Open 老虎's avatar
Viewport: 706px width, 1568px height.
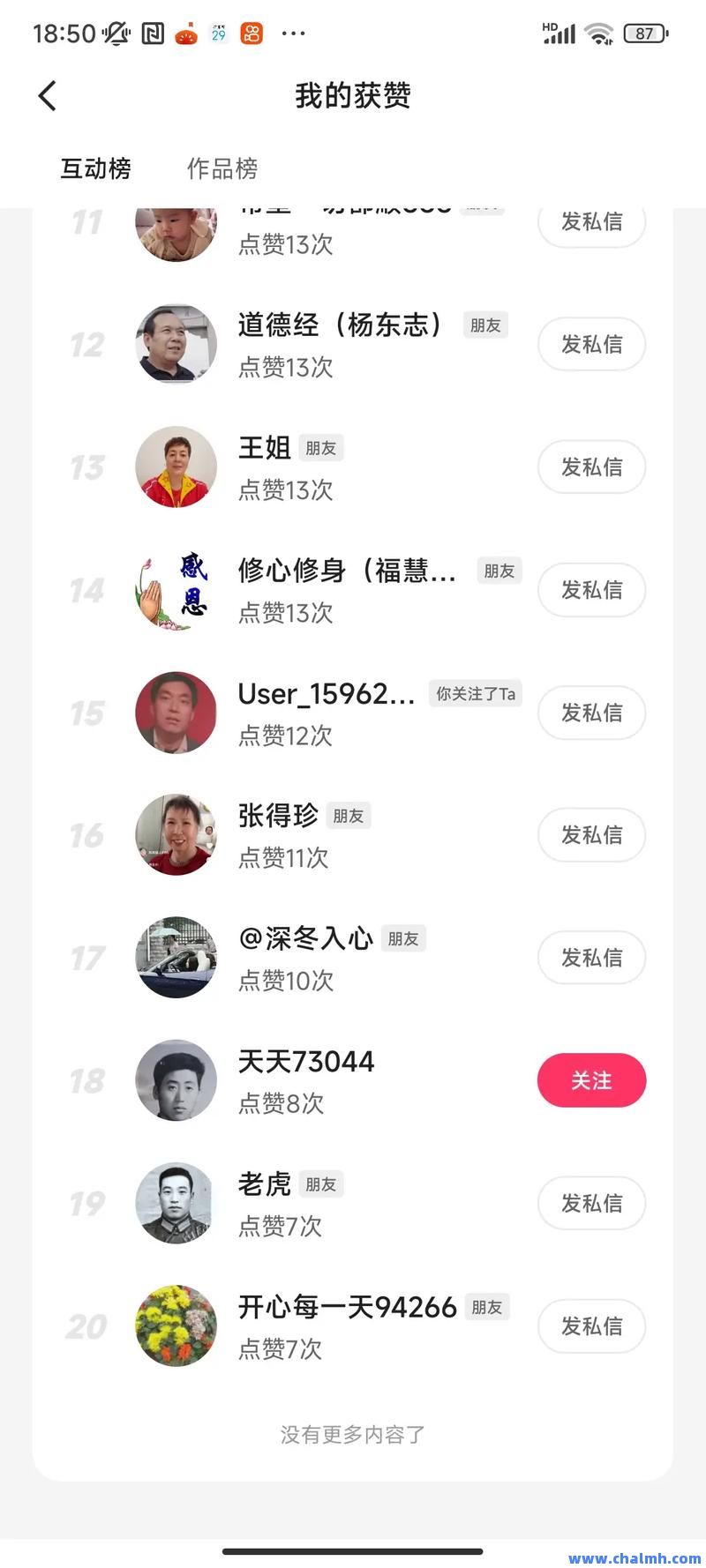pos(176,1203)
